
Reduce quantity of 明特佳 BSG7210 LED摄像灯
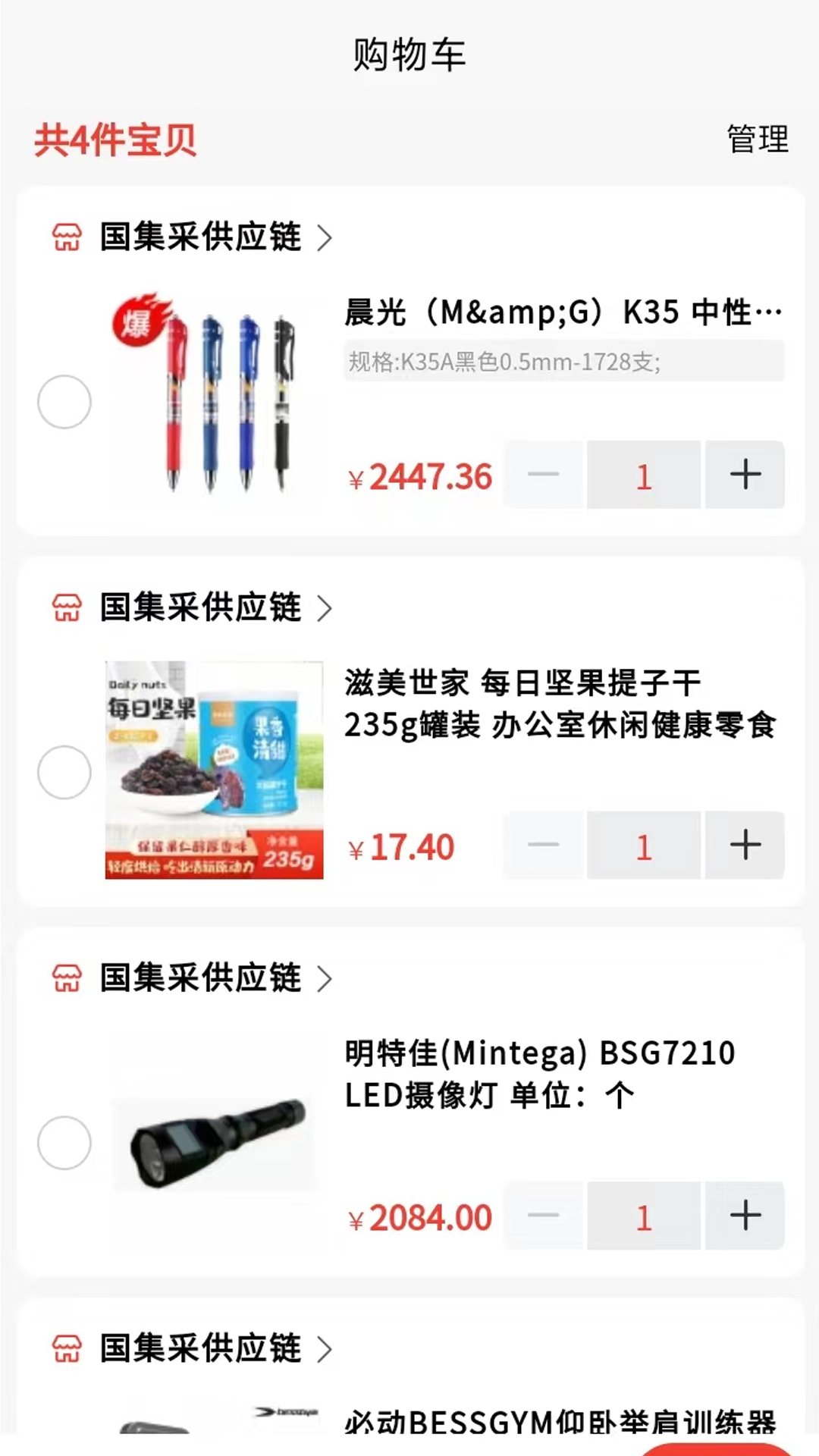(544, 1216)
